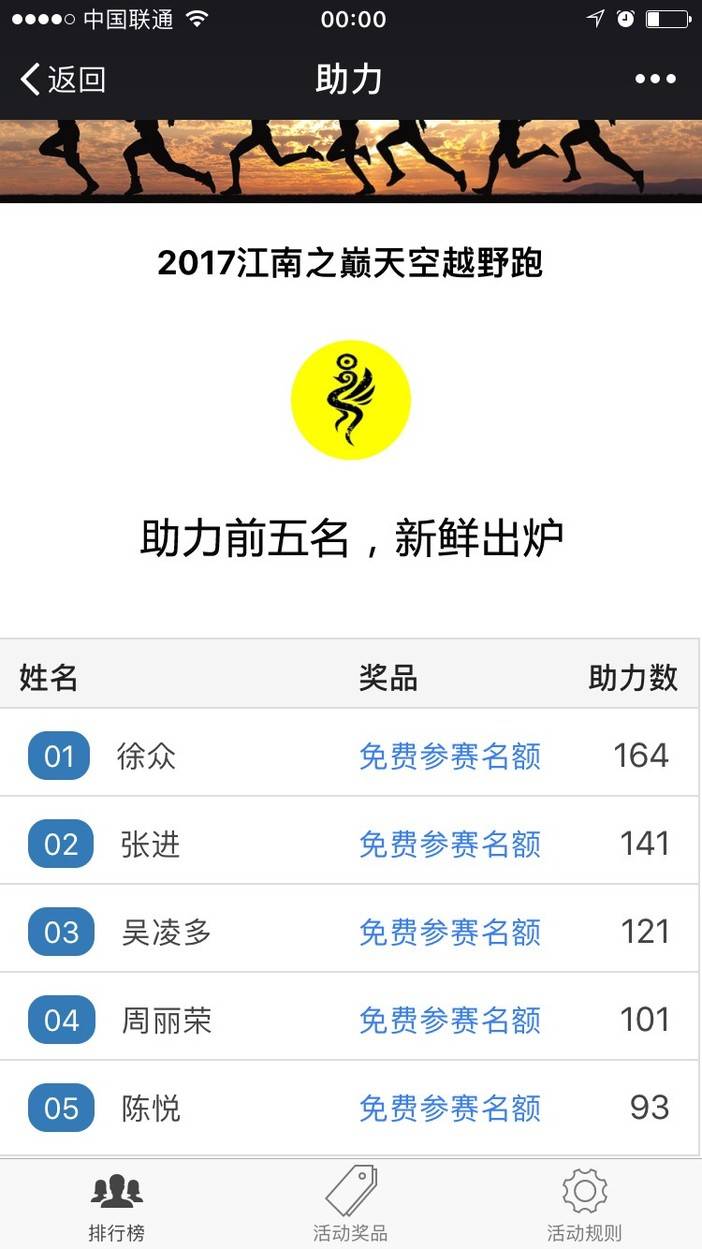Open 陈悦's 免费参赛名额 prize link
702x1249 pixels.
[450, 1108]
